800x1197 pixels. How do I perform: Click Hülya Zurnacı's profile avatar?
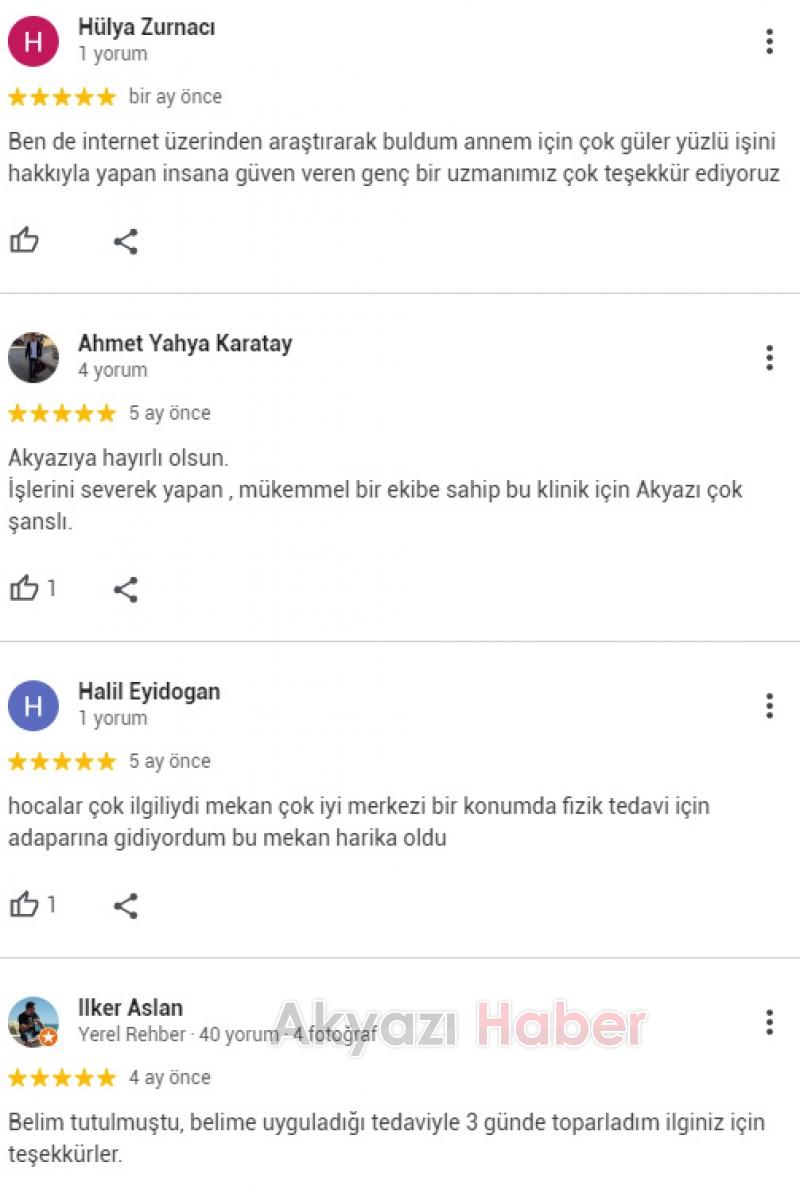(34, 40)
